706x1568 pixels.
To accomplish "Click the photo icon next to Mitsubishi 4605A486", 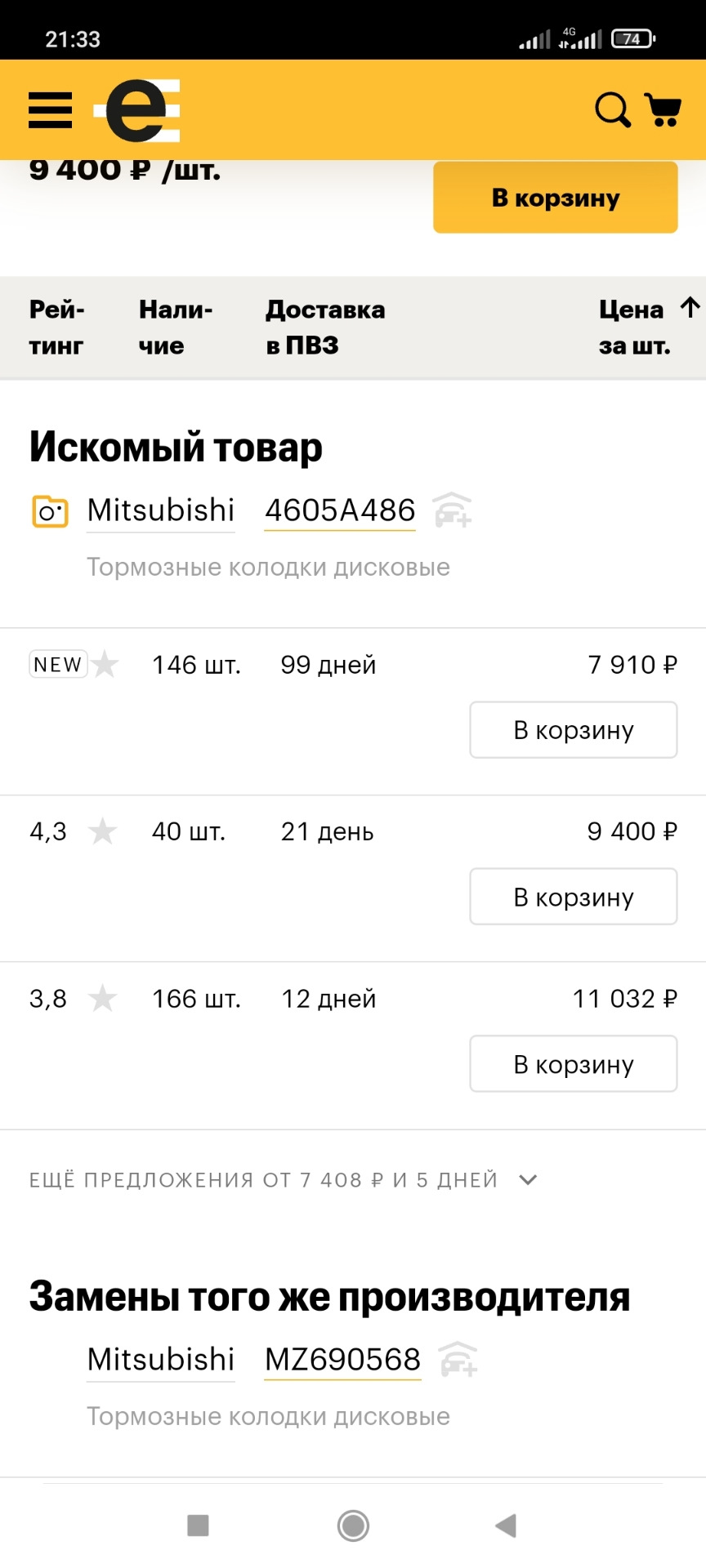I will (49, 510).
